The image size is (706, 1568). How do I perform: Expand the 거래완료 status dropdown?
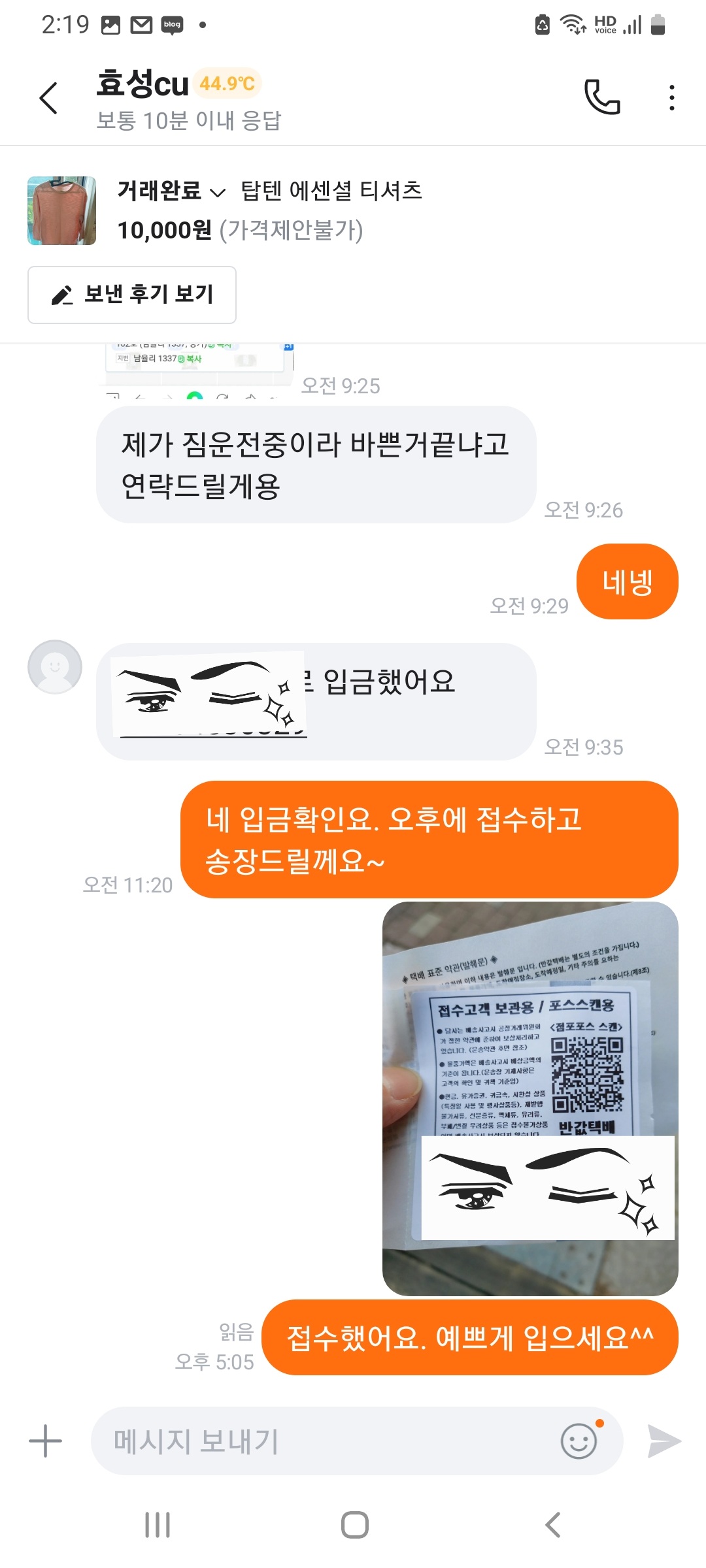(x=171, y=191)
